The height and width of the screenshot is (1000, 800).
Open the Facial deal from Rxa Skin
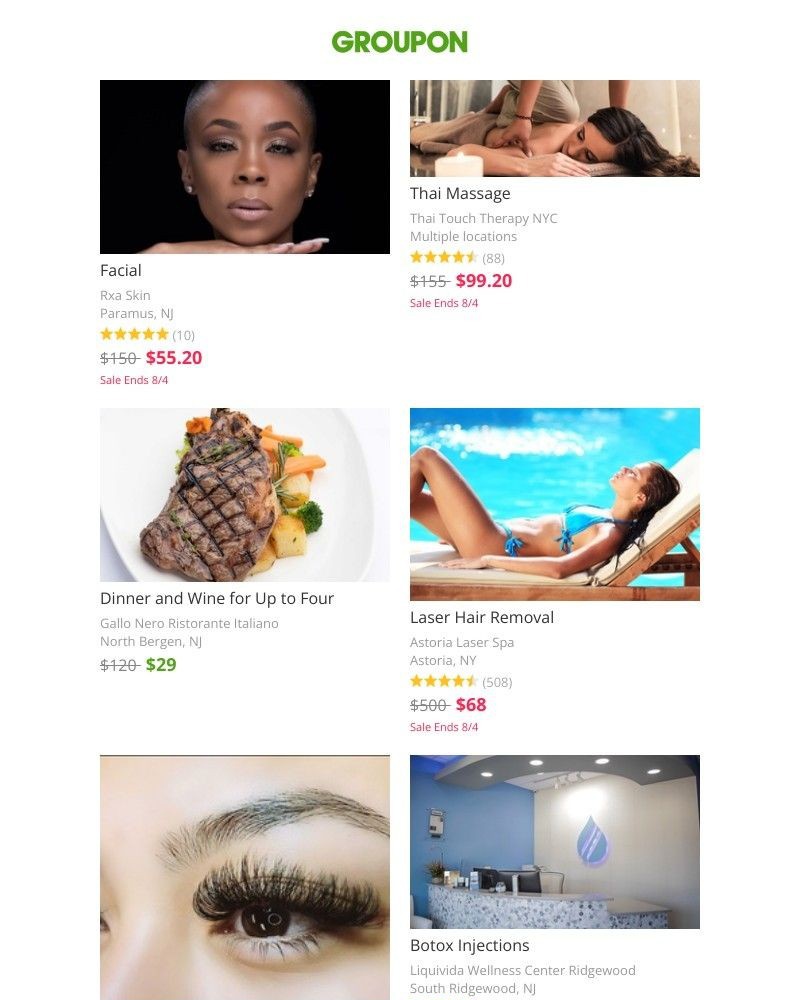pyautogui.click(x=121, y=270)
